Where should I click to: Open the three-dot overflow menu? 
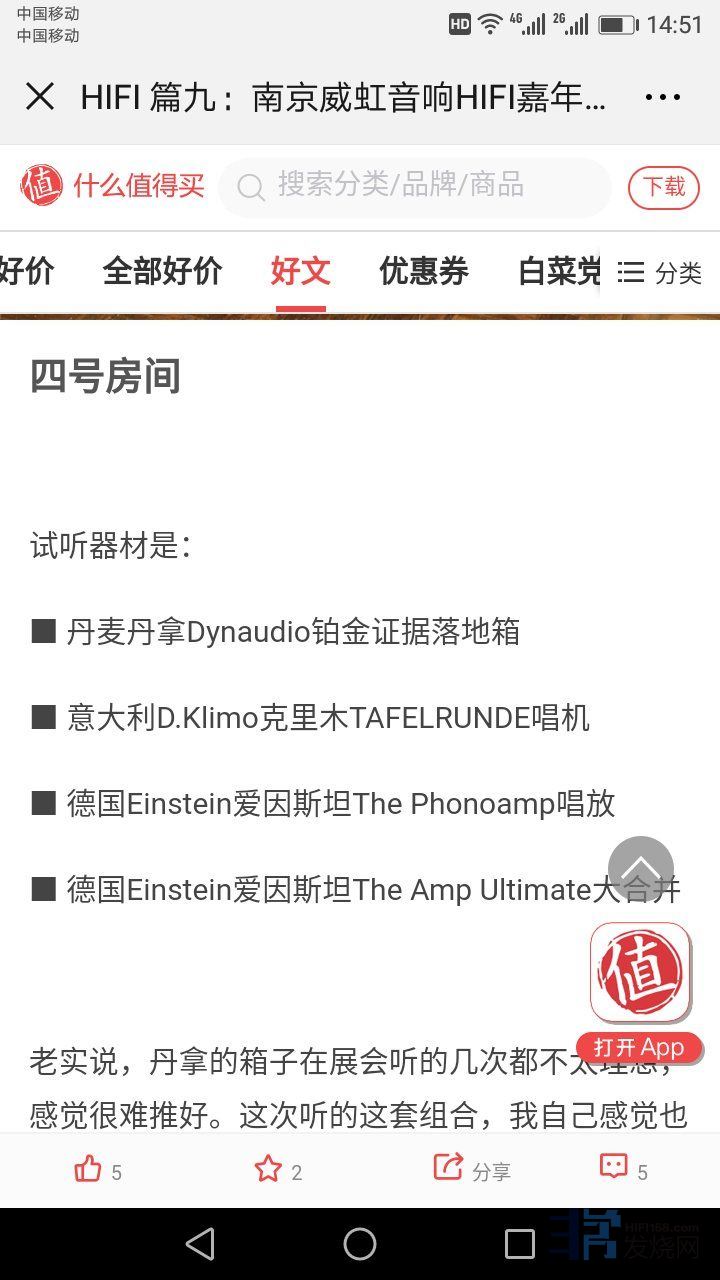pyautogui.click(x=662, y=97)
